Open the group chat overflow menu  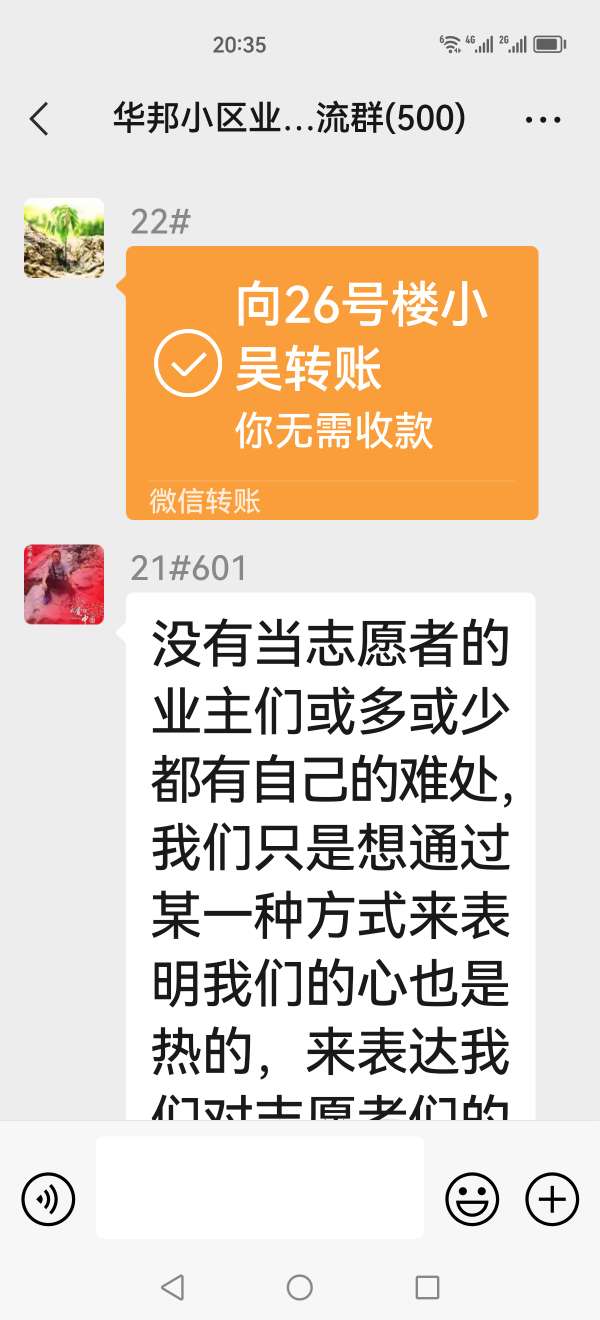click(x=543, y=120)
